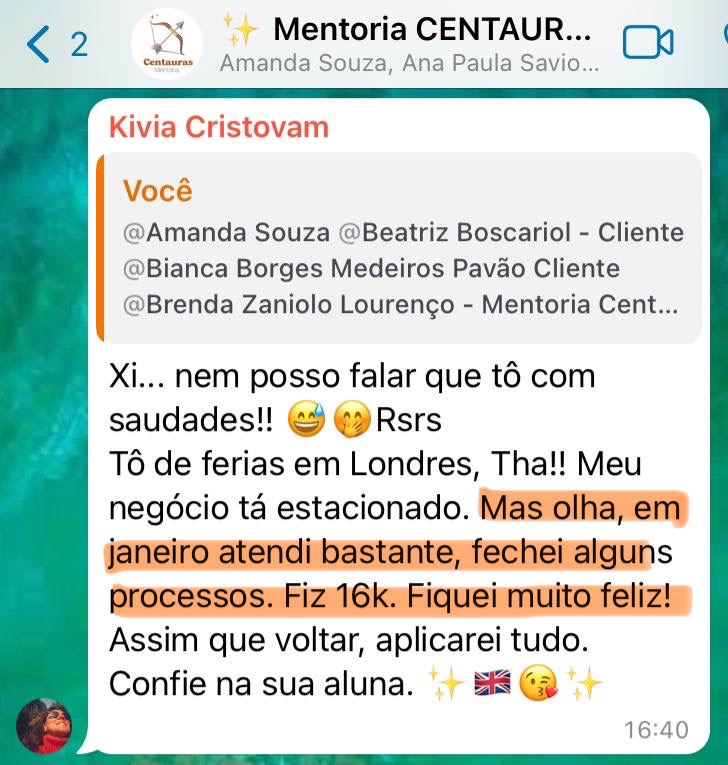Start a group video call

648,43
